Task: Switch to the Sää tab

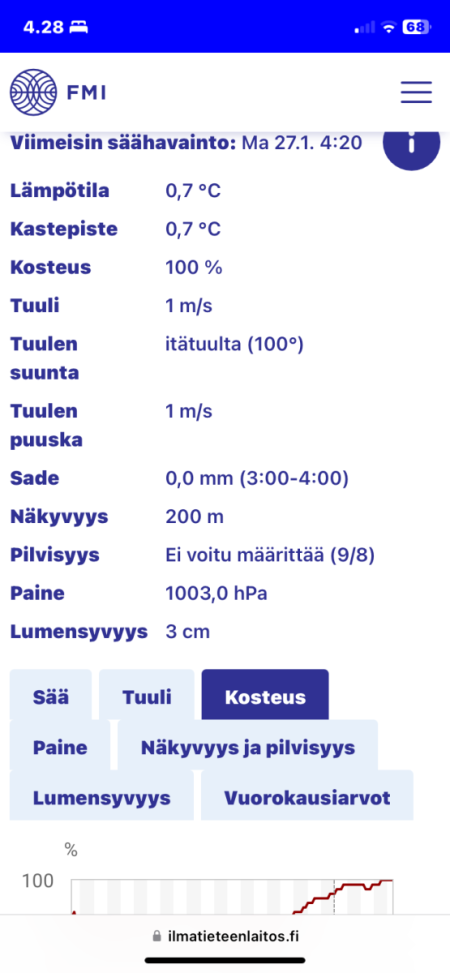Action: click(50, 696)
